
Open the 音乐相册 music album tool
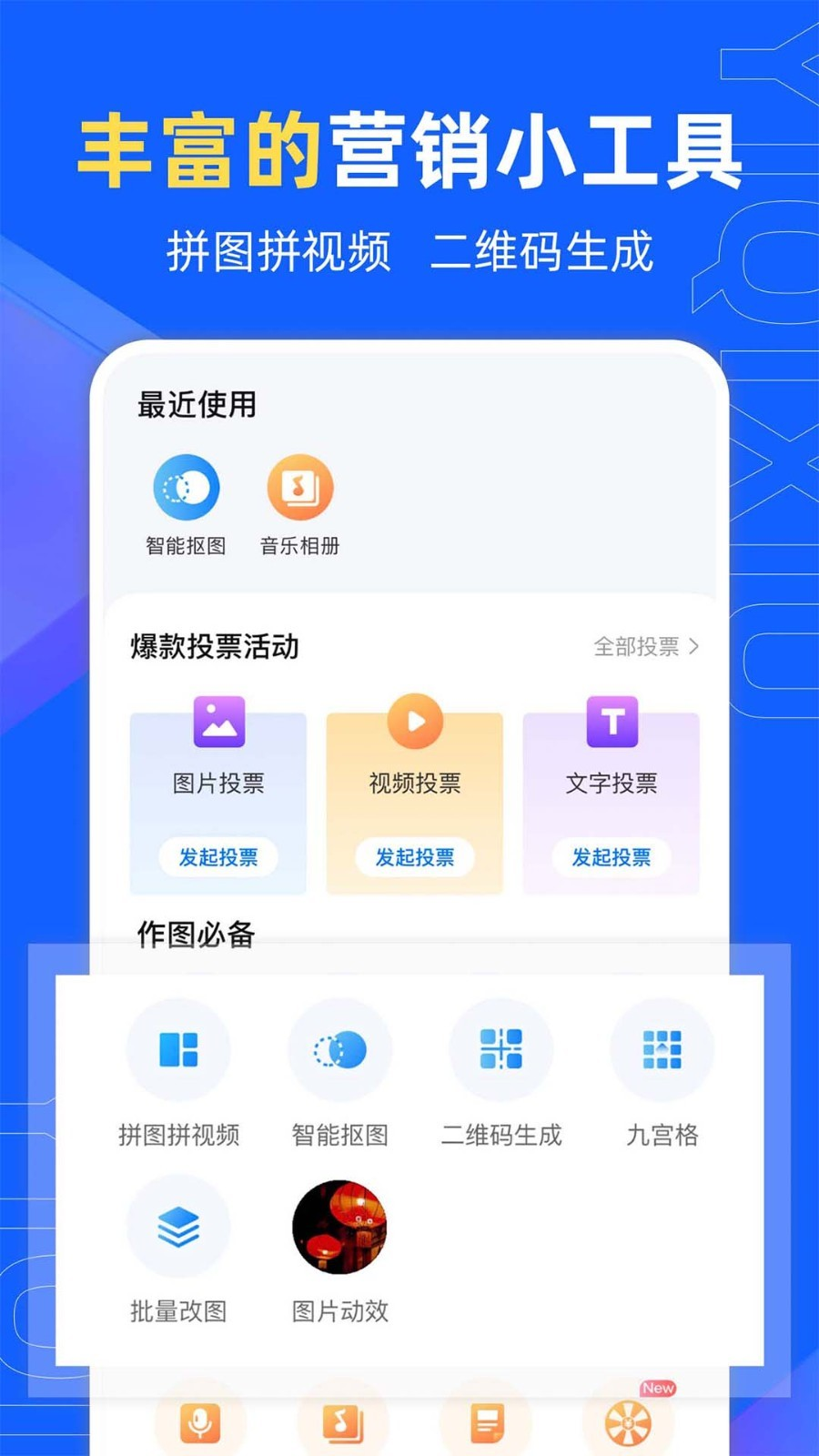pos(298,485)
